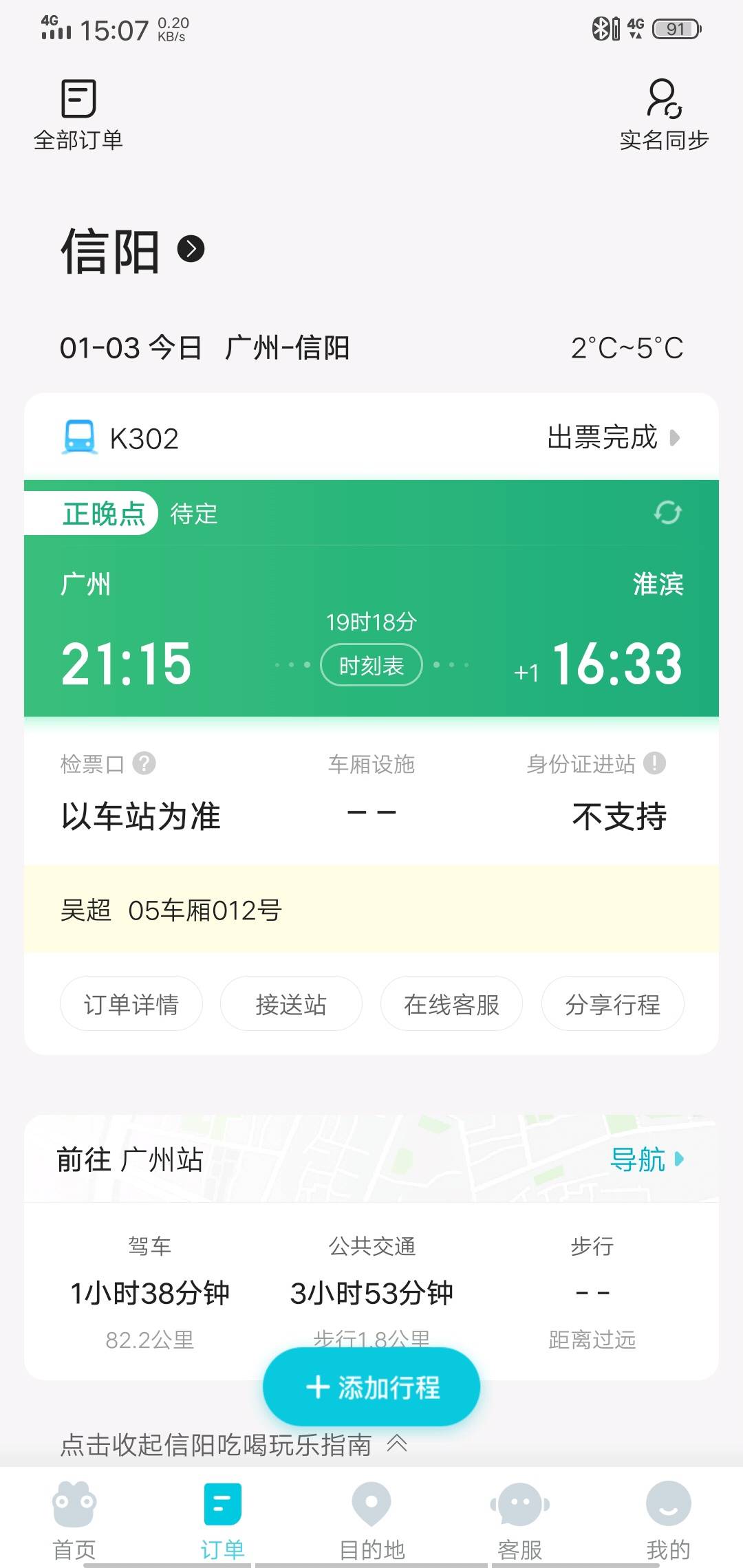Viewport: 743px width, 1568px height.
Task: Switch to the 首页 tab
Action: coord(74,1521)
